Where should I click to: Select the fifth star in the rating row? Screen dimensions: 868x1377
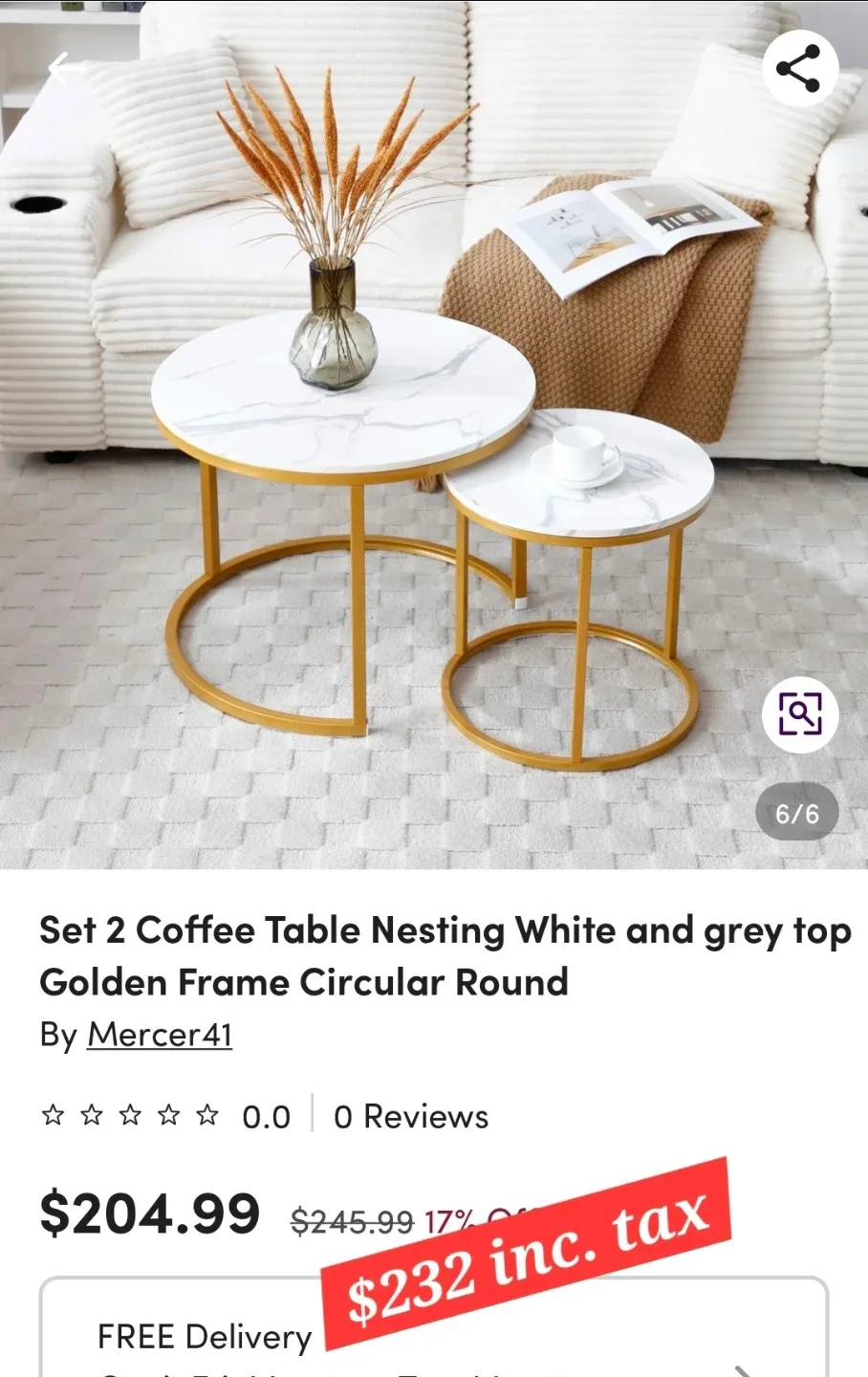(x=206, y=1114)
